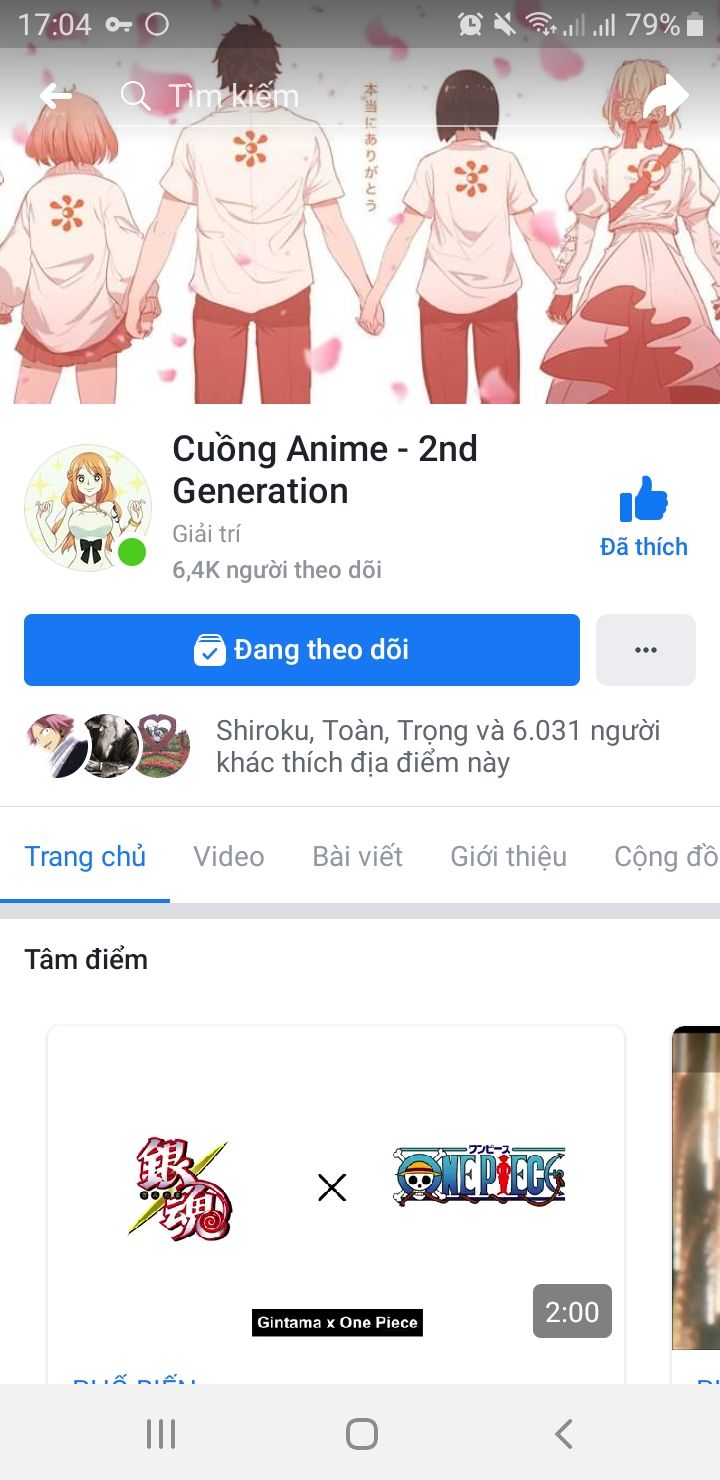
Task: Toggle the Đã thích like button
Action: point(643,516)
